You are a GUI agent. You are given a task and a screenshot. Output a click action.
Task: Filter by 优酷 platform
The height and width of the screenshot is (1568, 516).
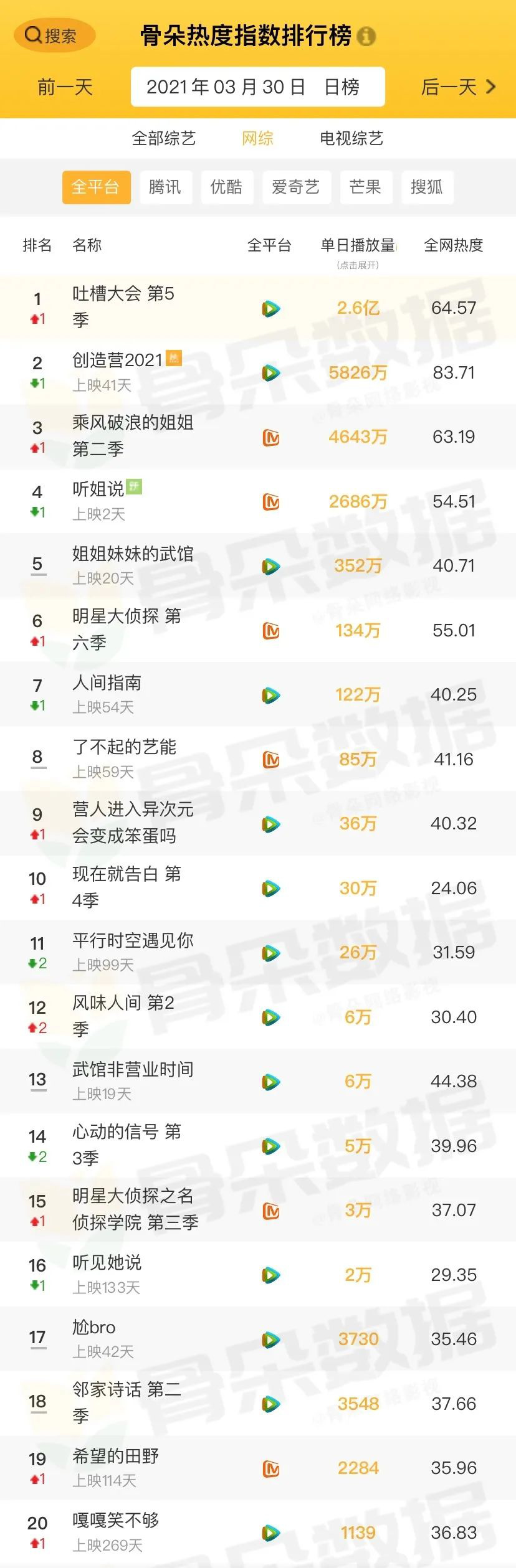coord(226,187)
